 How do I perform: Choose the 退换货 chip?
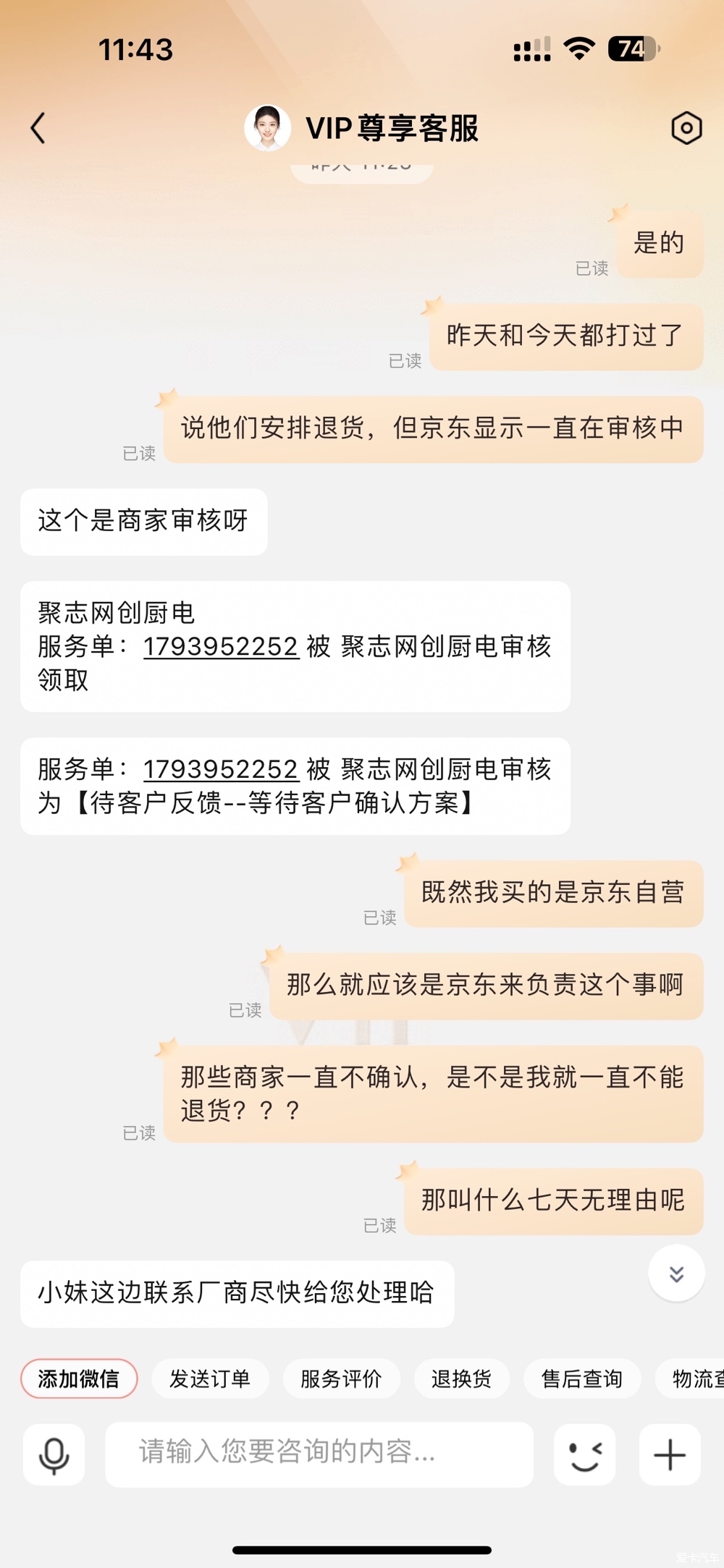[461, 1378]
